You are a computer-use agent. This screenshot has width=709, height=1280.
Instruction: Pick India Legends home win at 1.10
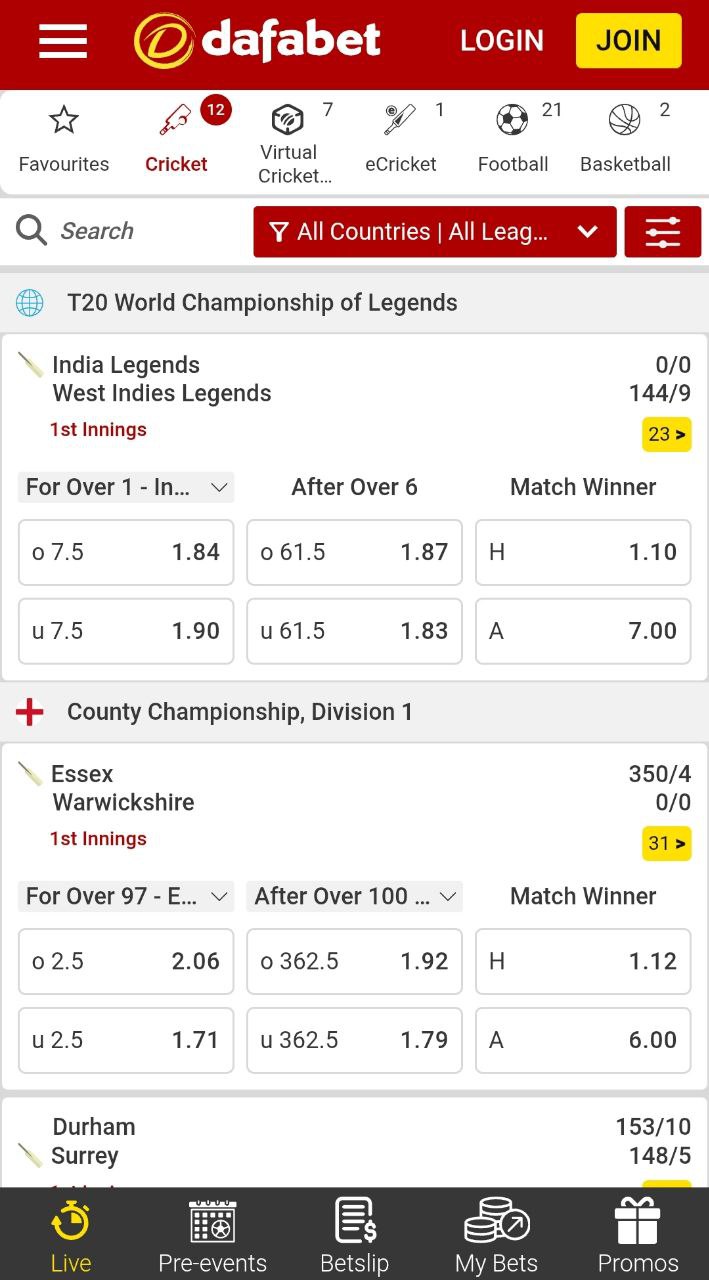pos(583,552)
